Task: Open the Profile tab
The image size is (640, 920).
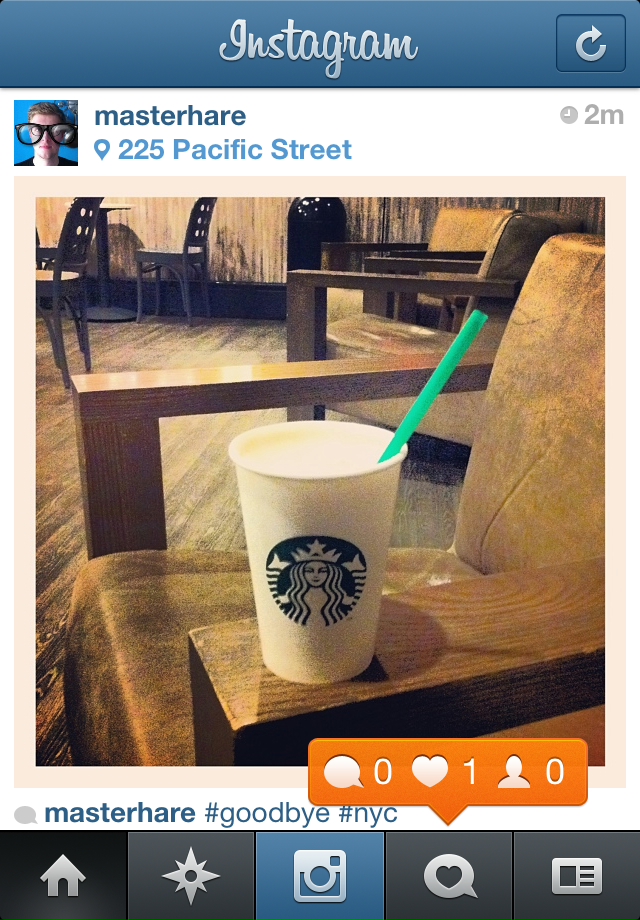Action: pyautogui.click(x=577, y=877)
